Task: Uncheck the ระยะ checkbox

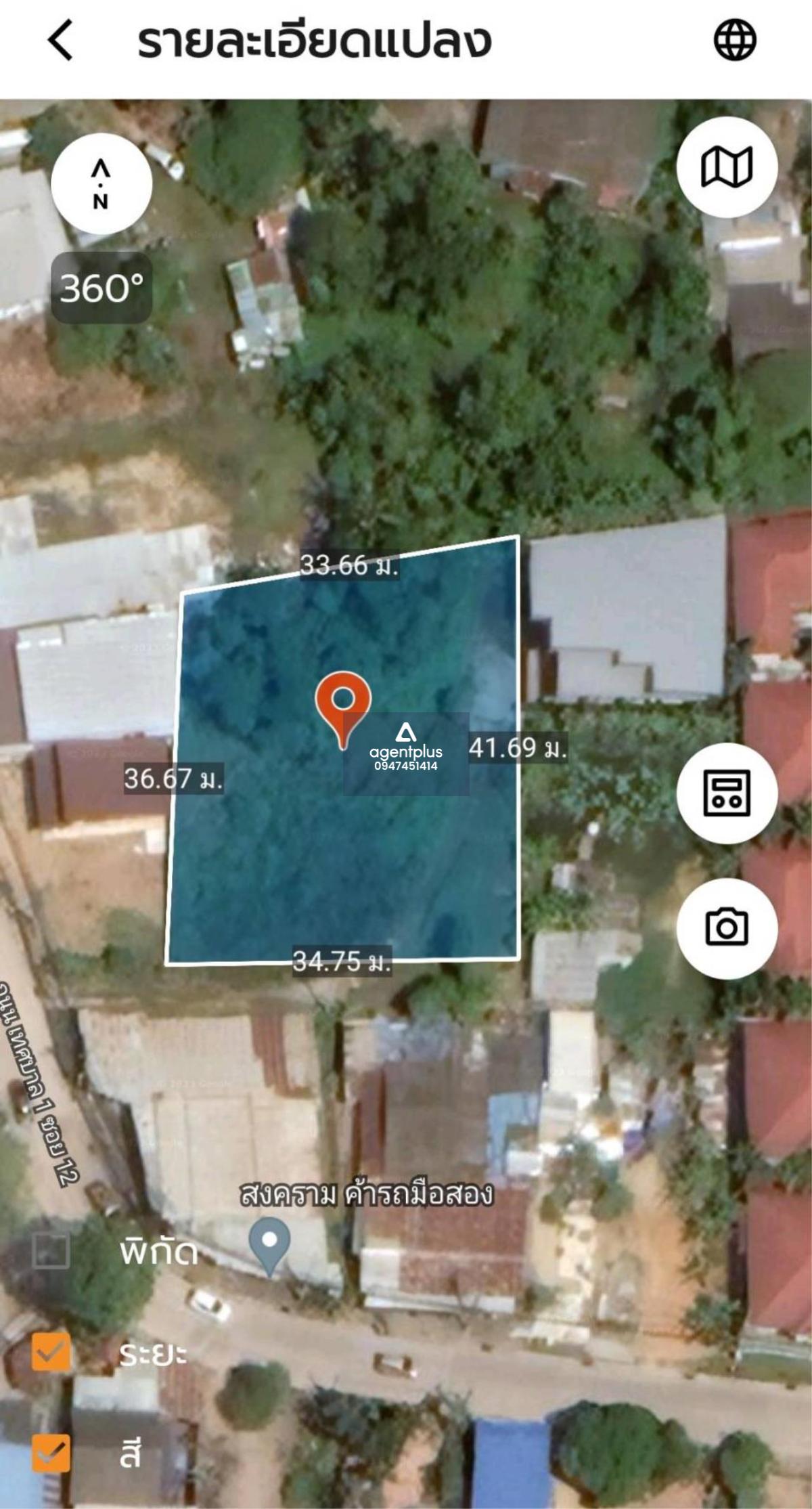Action: click(51, 1353)
